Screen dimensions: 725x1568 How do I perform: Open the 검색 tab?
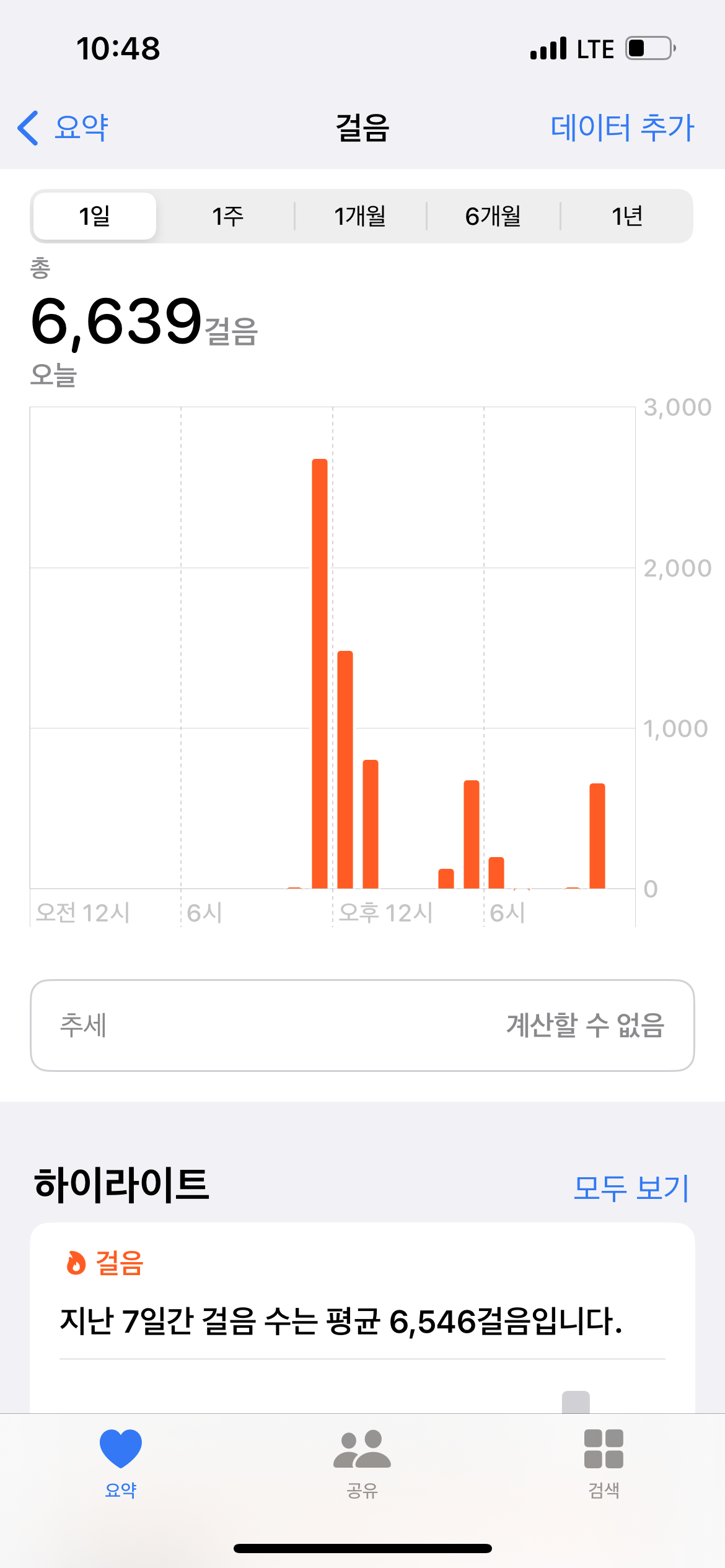[x=604, y=1461]
